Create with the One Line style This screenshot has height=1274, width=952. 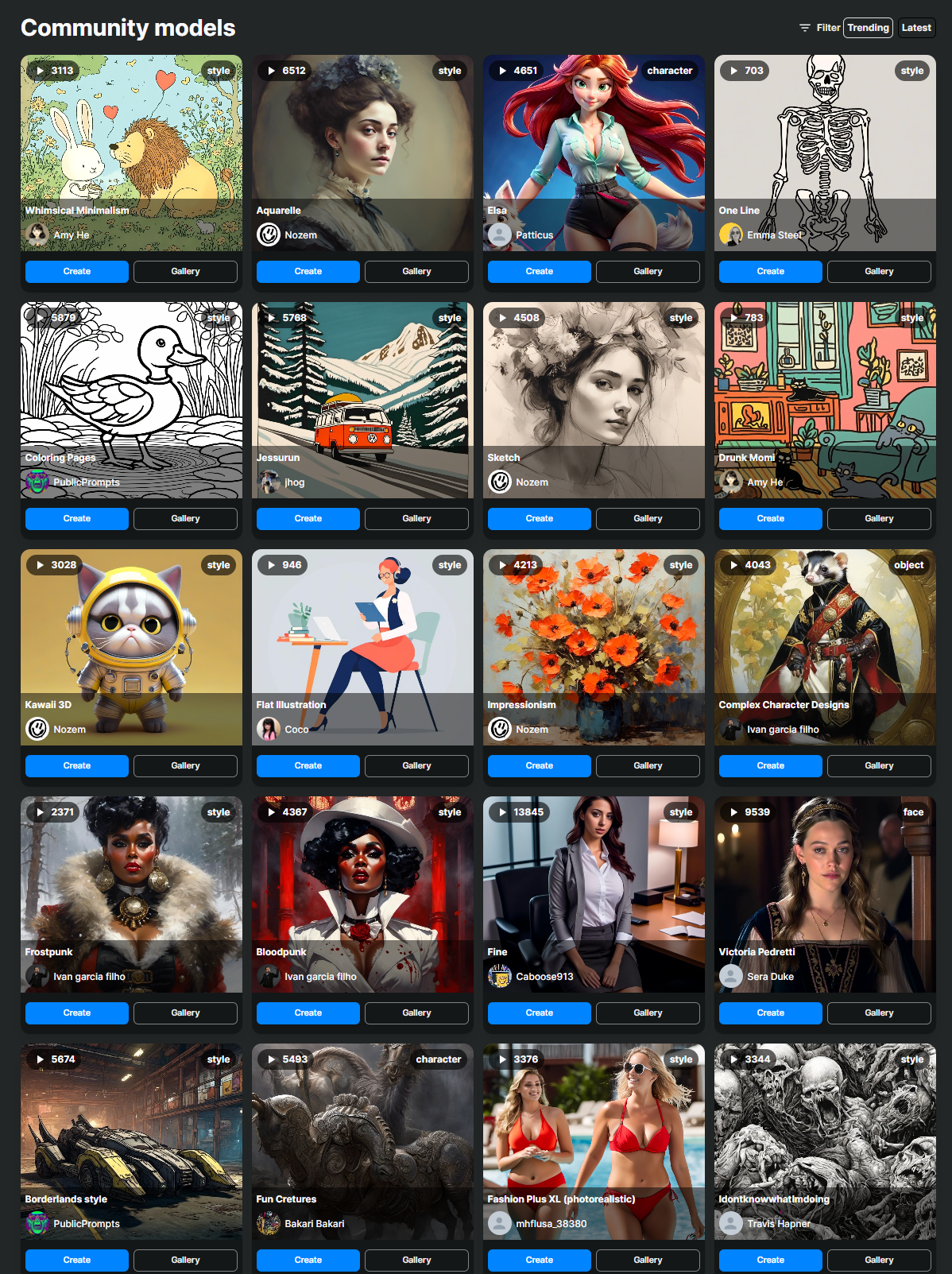(x=770, y=272)
